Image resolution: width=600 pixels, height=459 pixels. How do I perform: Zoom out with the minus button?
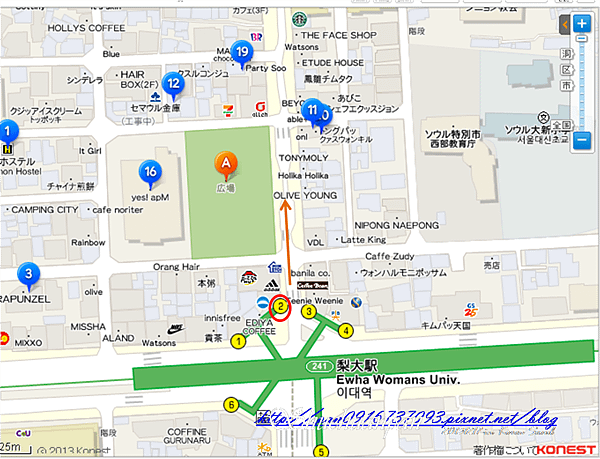pyautogui.click(x=582, y=140)
